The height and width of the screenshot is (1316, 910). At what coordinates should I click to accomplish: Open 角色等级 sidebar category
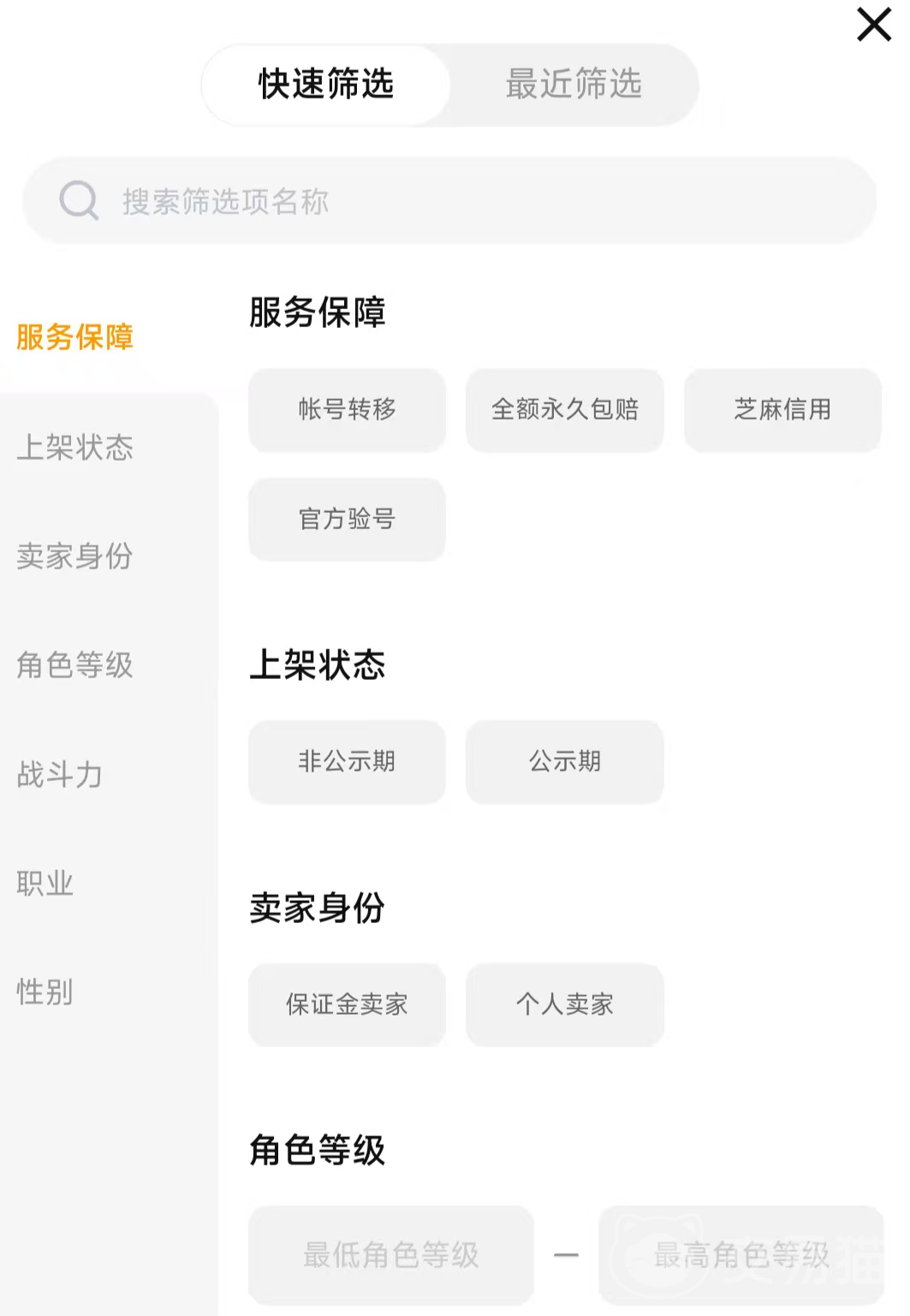coord(75,665)
